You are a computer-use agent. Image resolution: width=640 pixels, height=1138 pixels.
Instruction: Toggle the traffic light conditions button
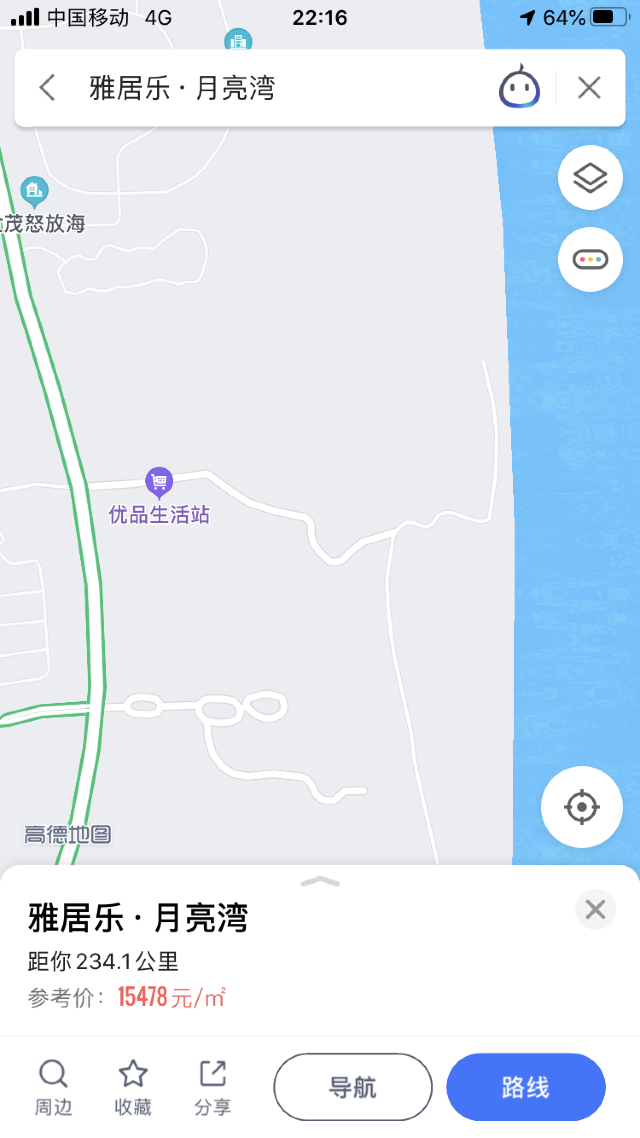click(x=590, y=259)
